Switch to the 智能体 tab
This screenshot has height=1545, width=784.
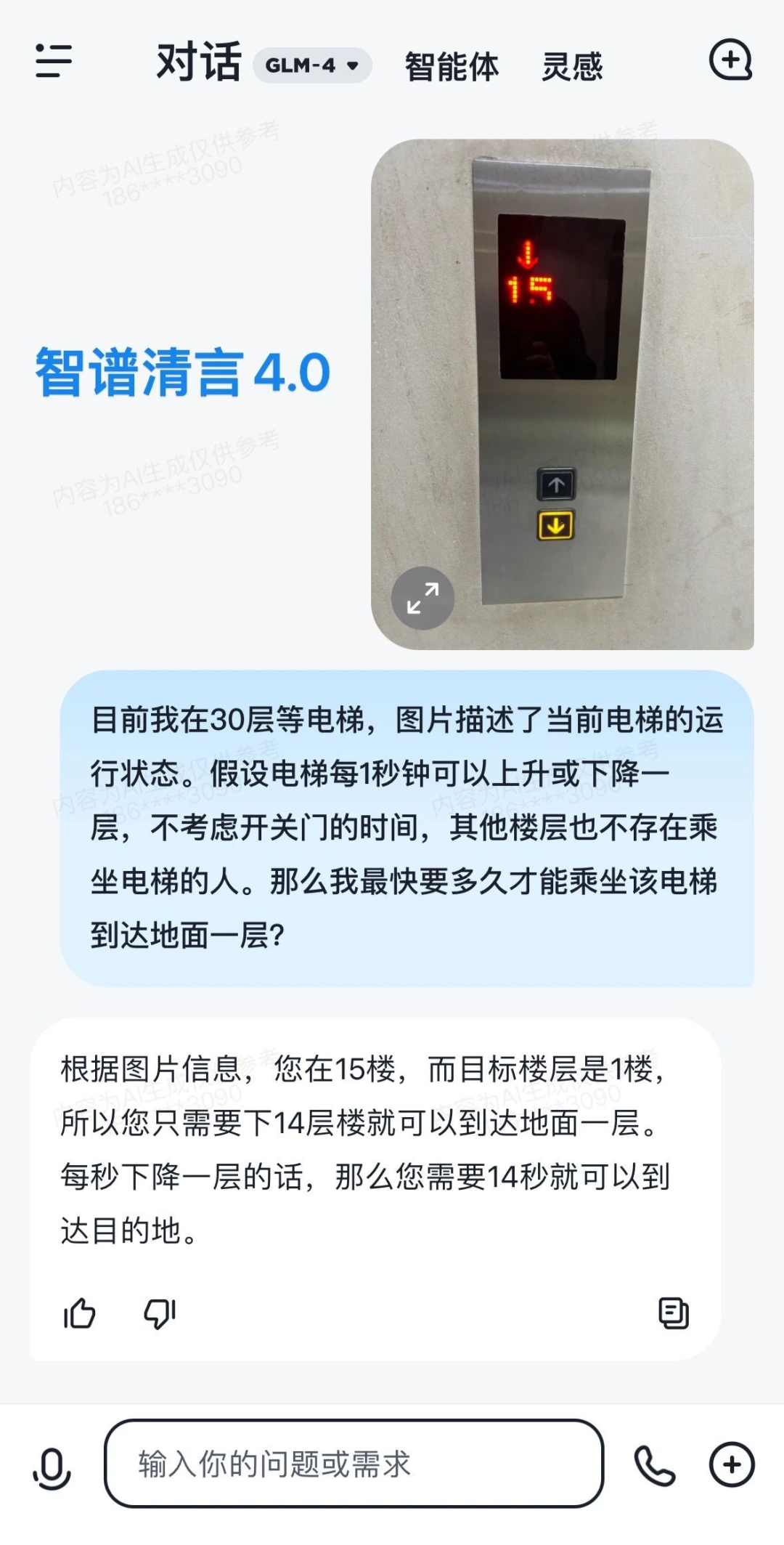(452, 65)
